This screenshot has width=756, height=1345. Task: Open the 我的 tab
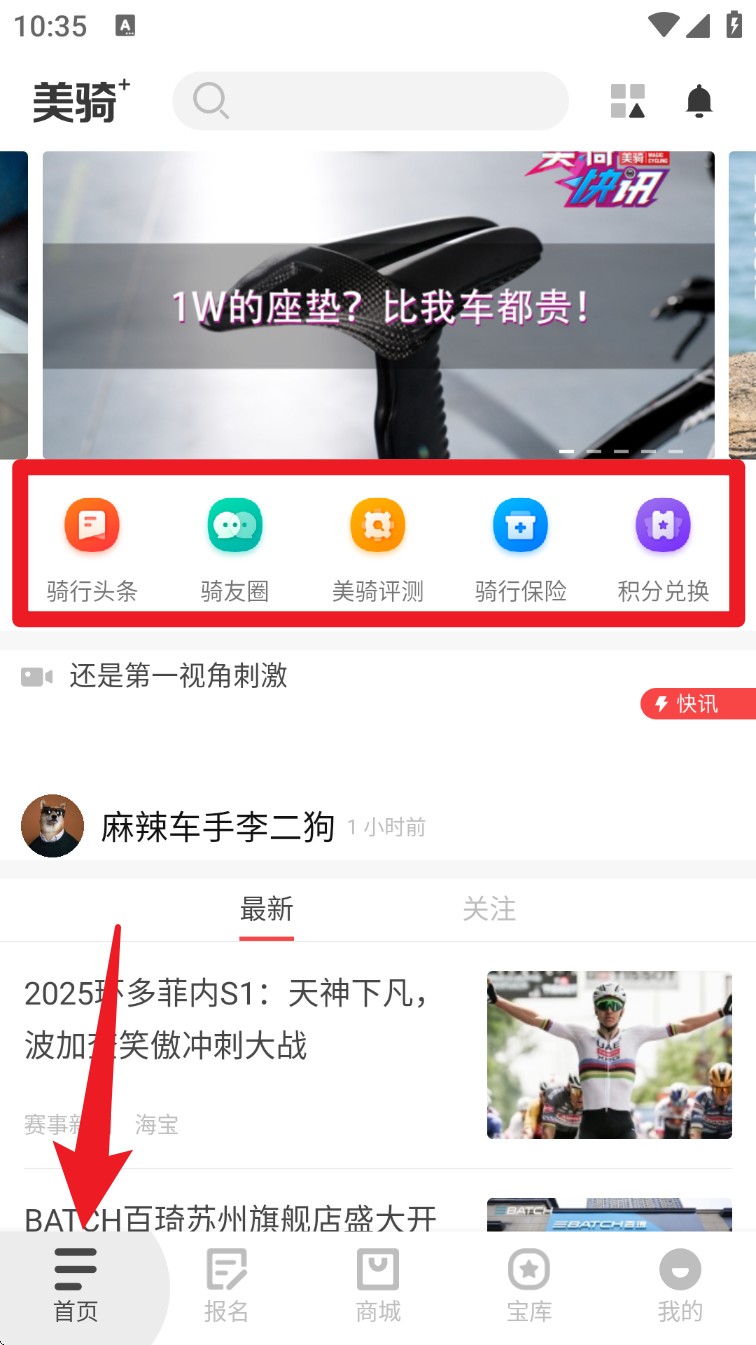tap(680, 1287)
